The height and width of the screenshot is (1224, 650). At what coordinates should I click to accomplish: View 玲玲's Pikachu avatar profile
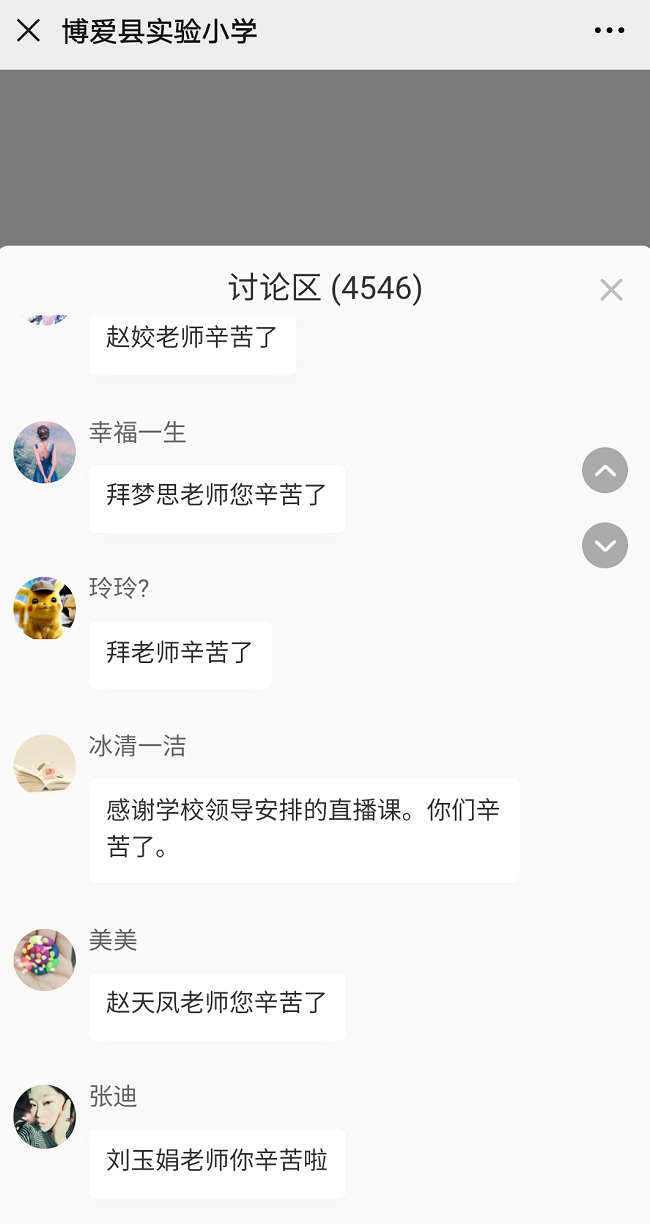(45, 608)
